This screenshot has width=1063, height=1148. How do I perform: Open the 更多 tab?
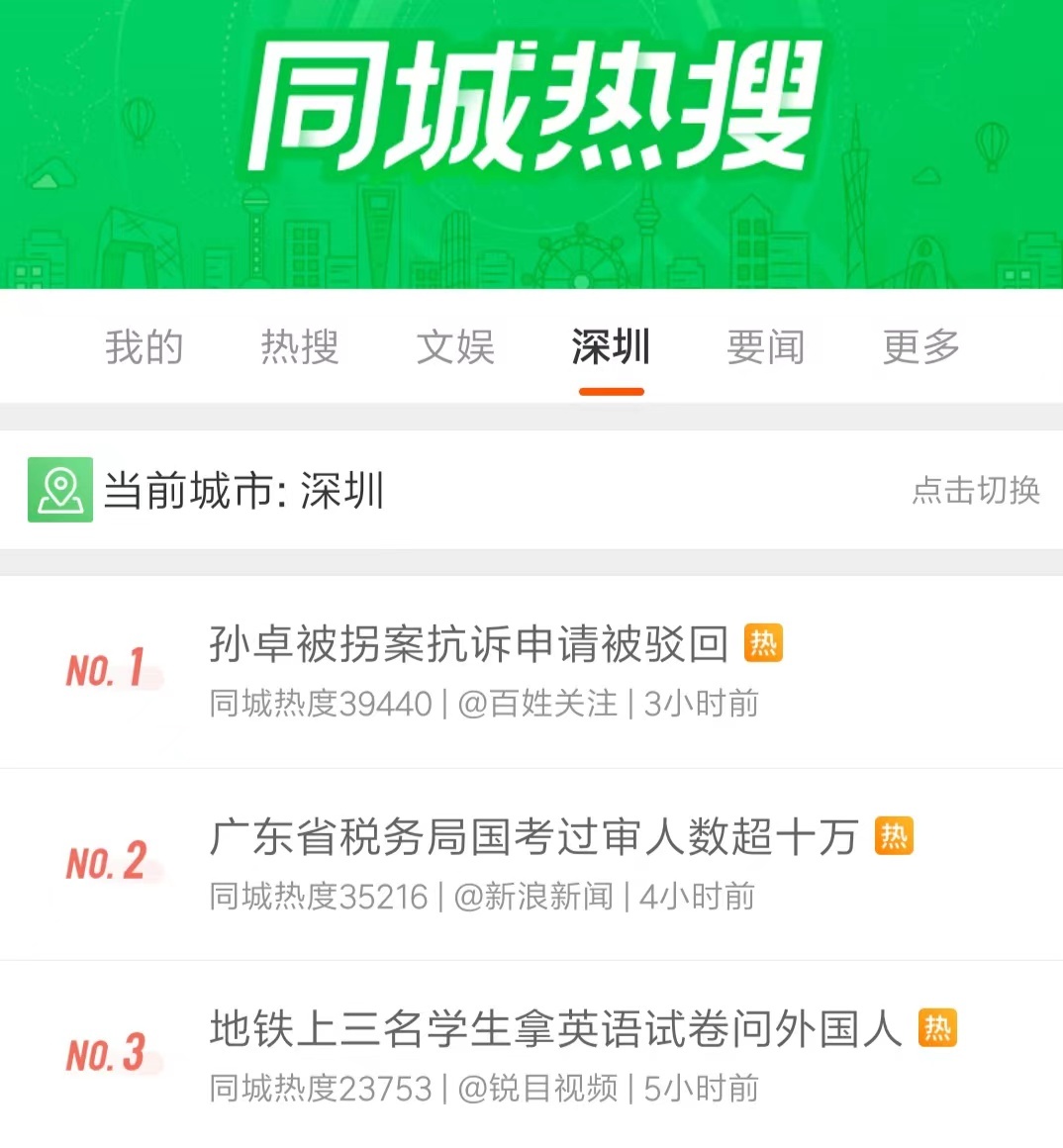pyautogui.click(x=921, y=347)
